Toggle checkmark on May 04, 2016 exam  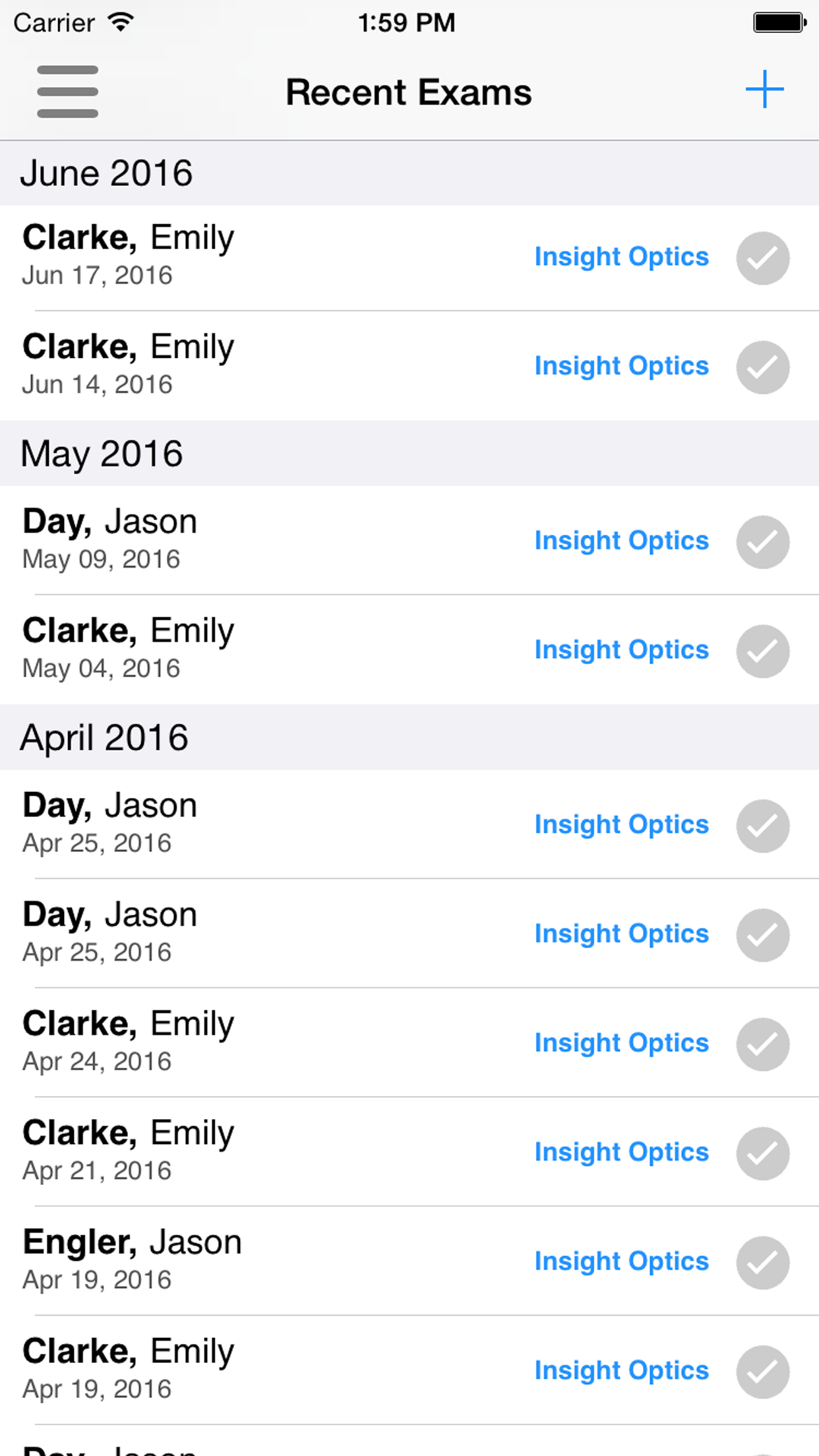(762, 651)
